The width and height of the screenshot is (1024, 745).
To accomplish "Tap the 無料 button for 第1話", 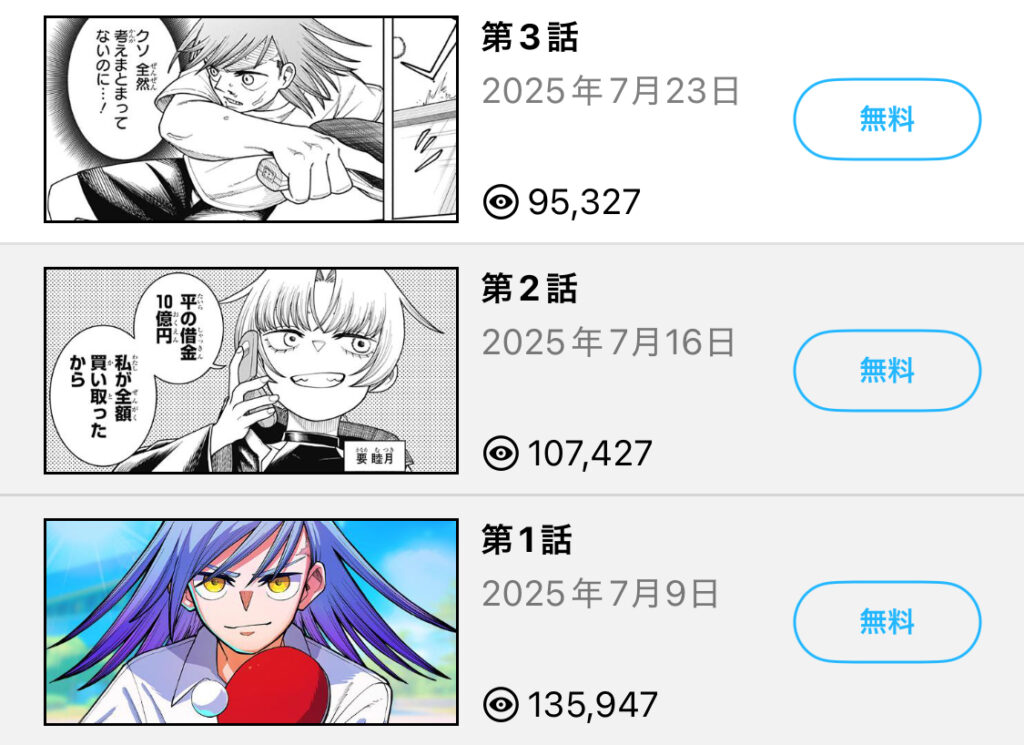I will tap(886, 621).
